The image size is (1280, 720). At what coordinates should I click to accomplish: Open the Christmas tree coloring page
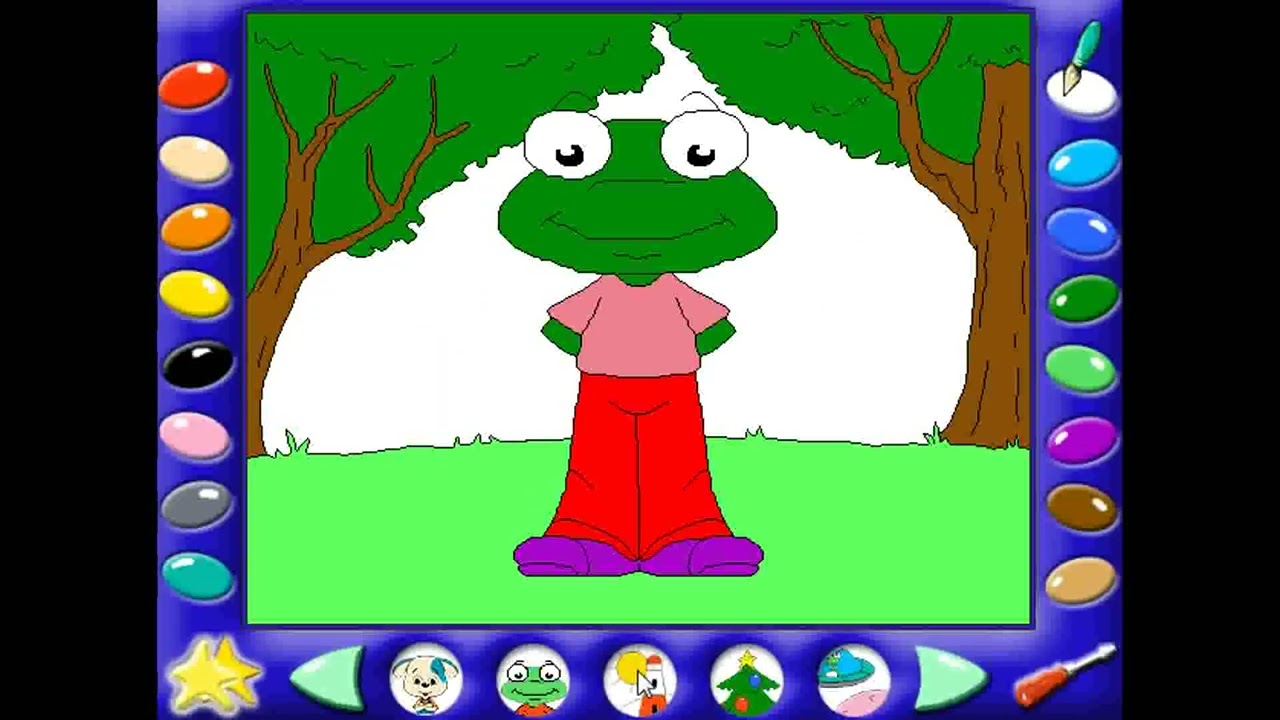[746, 680]
